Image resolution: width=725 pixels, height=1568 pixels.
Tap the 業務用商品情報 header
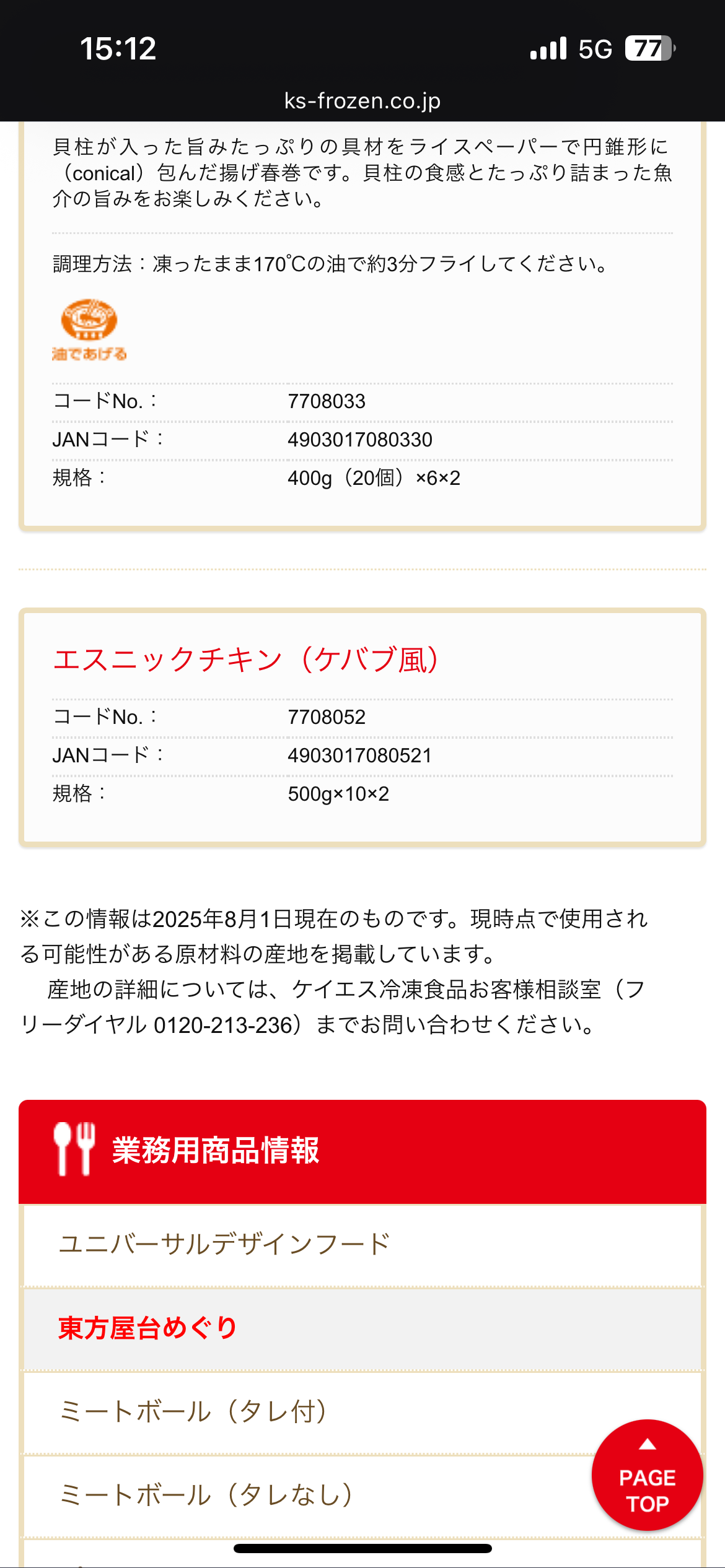216,1151
